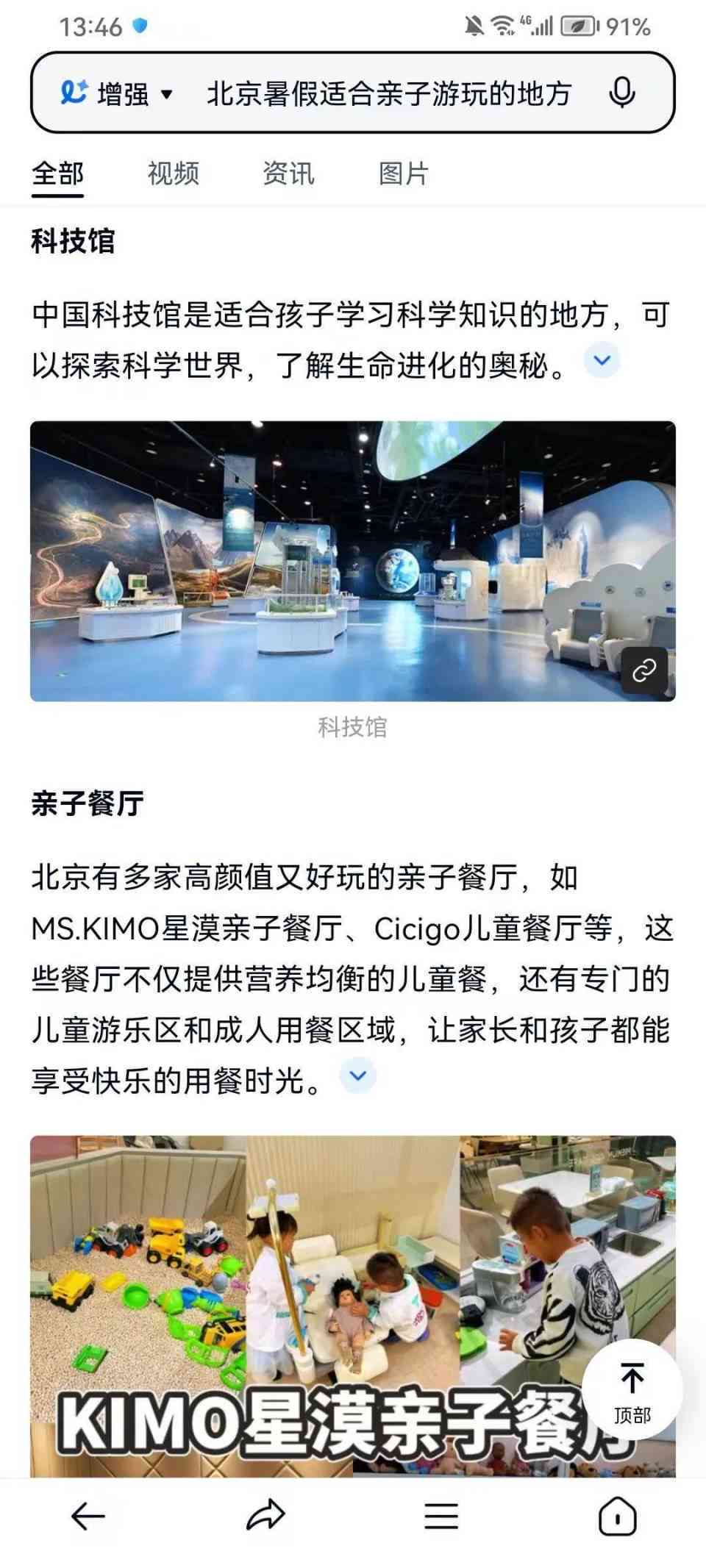Open the link icon on 科技馆 photo
Image resolution: width=706 pixels, height=1568 pixels.
(643, 670)
